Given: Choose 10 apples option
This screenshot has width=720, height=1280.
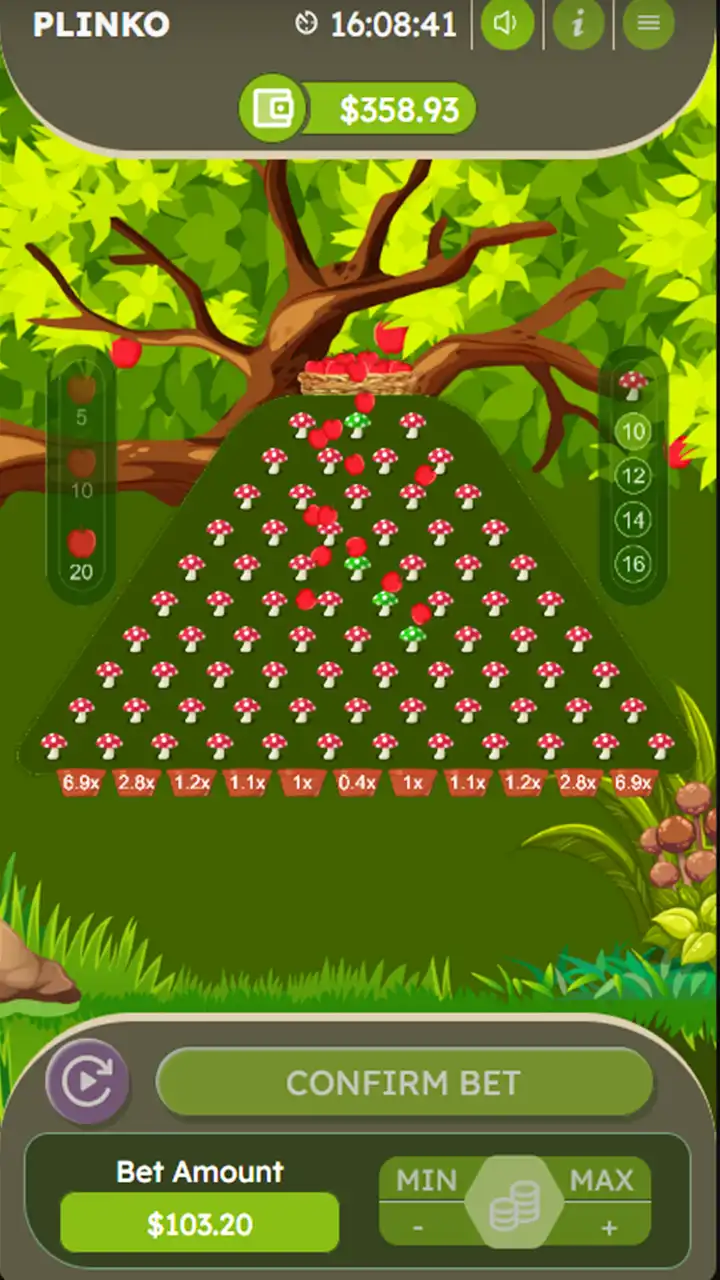Looking at the screenshot, I should 82,474.
